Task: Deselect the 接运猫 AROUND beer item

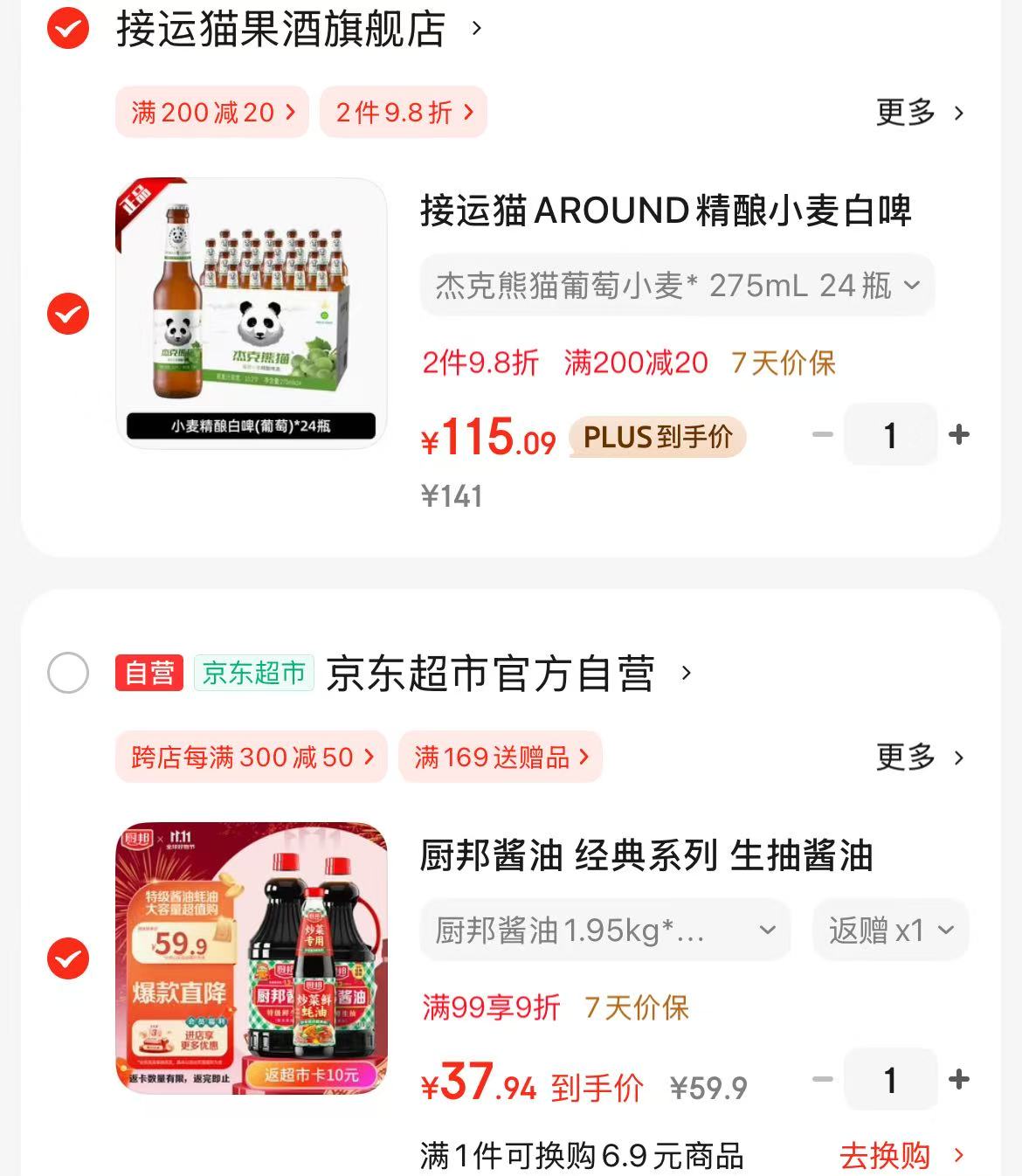Action: [68, 314]
